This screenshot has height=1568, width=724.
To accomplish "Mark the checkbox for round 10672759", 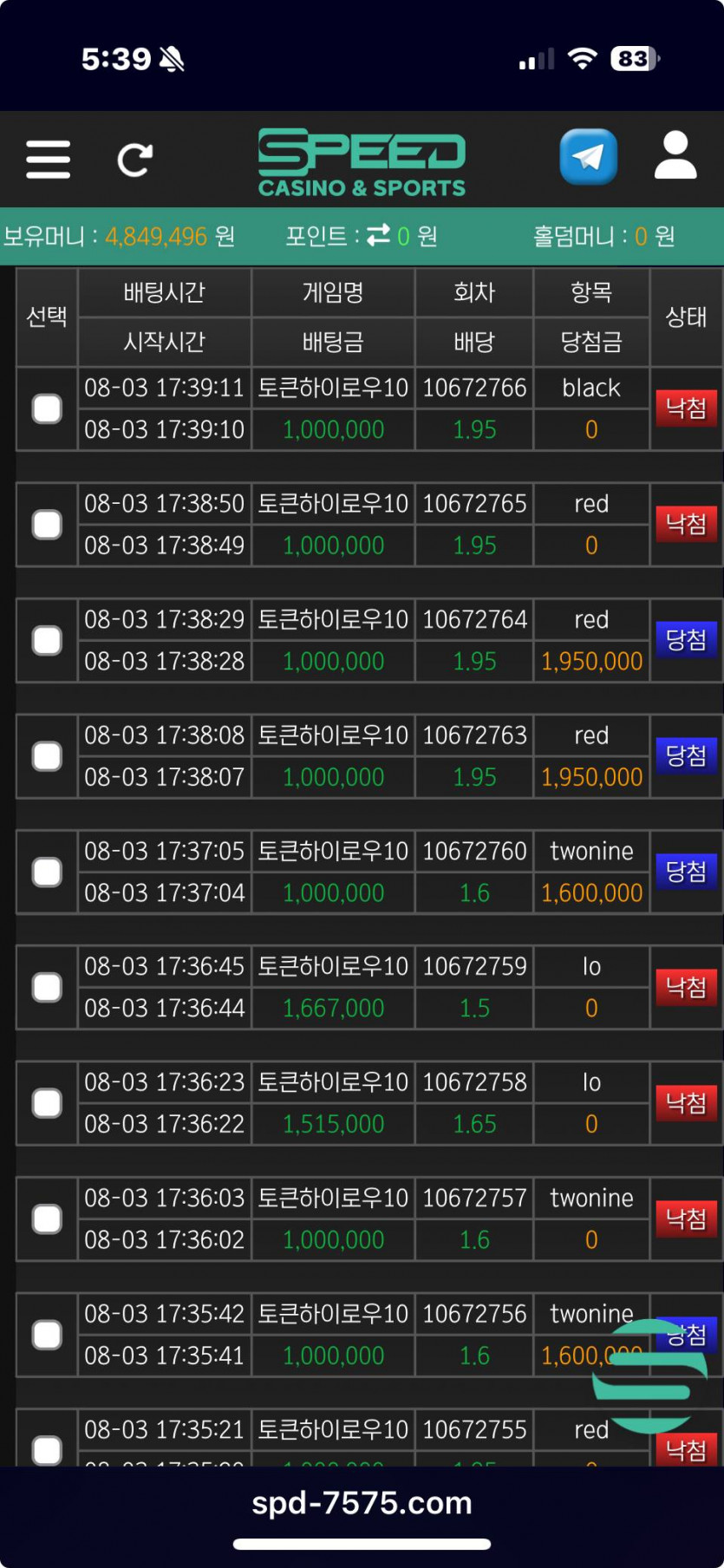I will click(x=47, y=988).
